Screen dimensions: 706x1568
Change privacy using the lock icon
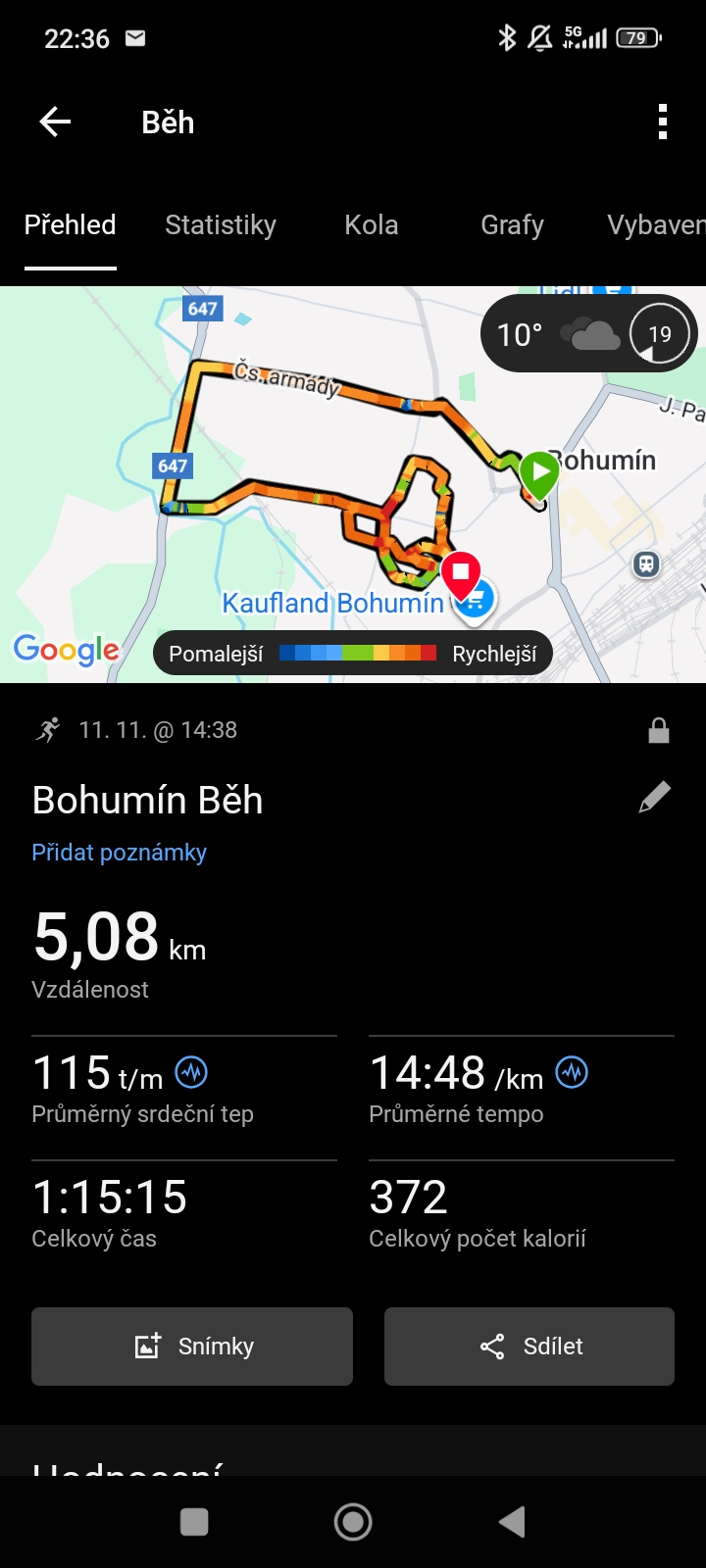coord(659,730)
